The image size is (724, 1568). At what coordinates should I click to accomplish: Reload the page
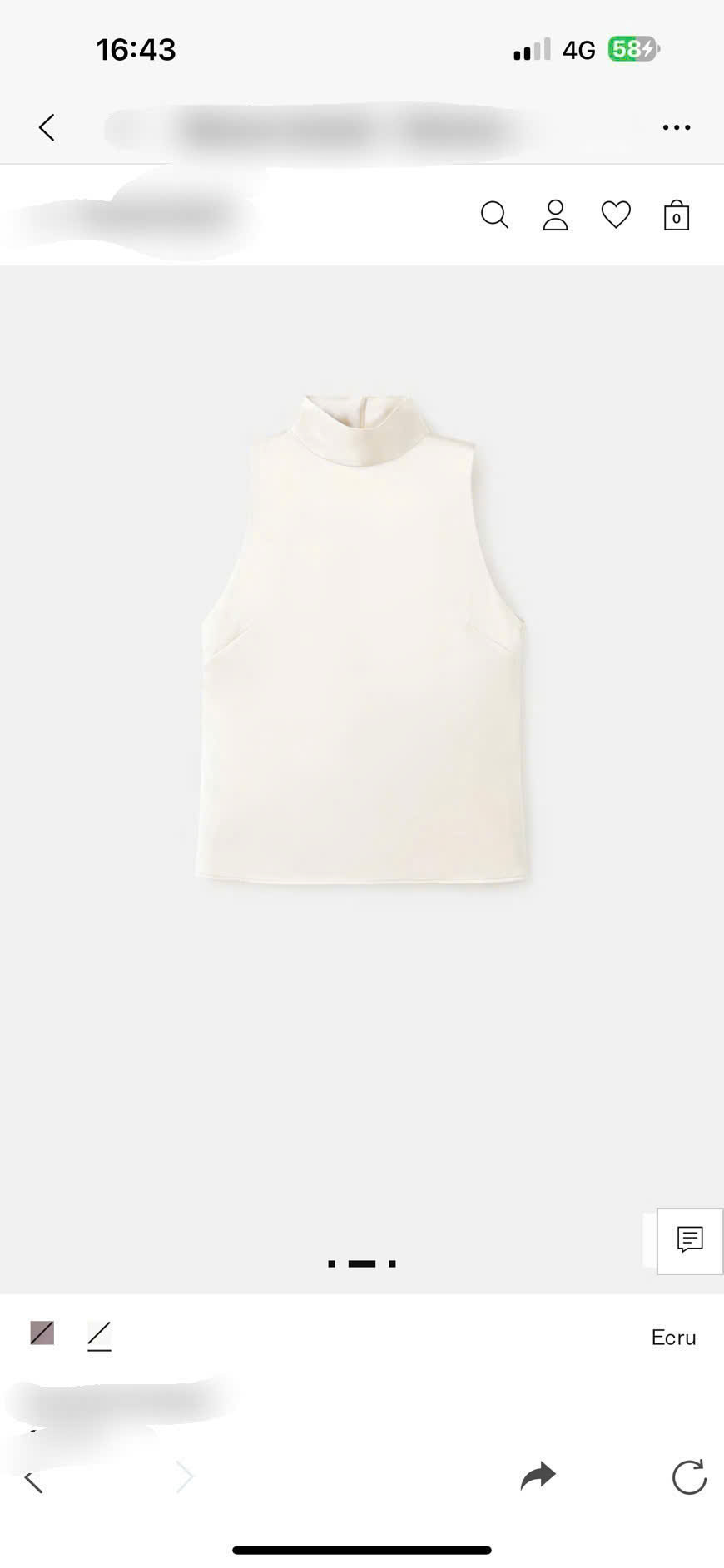tap(689, 1477)
